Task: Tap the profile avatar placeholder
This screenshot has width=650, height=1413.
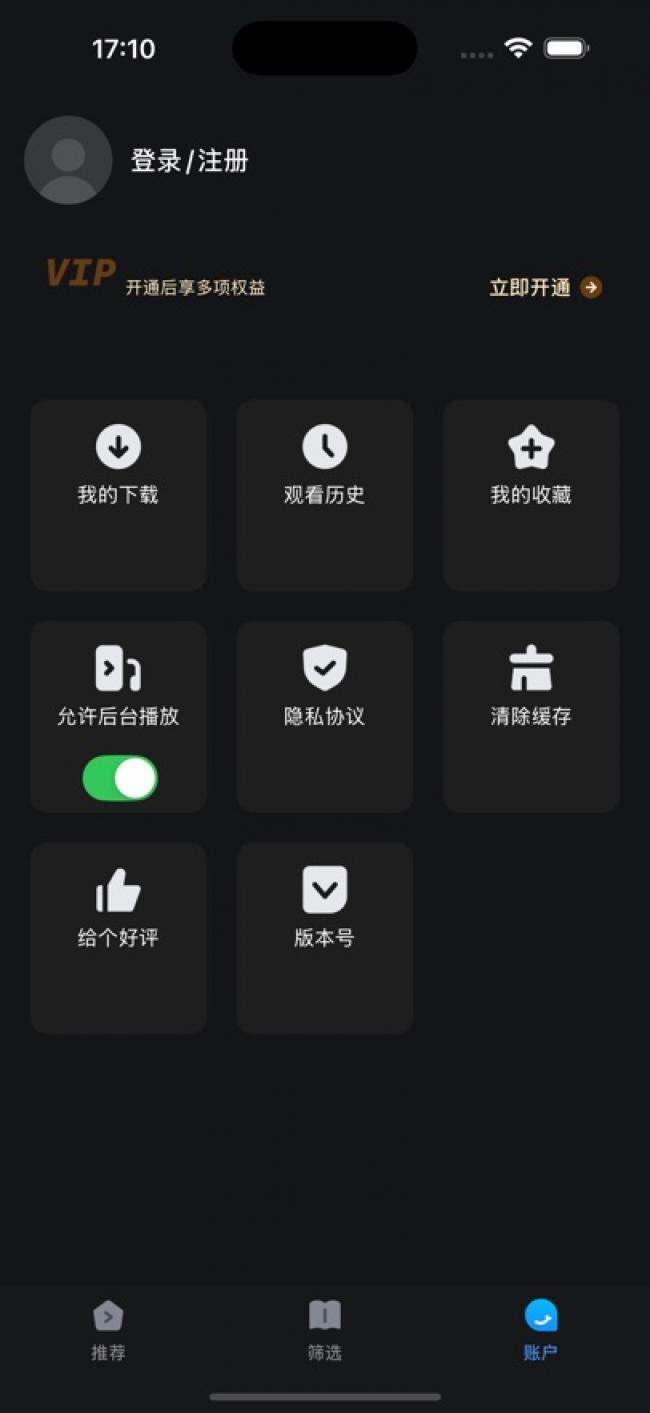Action: pyautogui.click(x=68, y=160)
